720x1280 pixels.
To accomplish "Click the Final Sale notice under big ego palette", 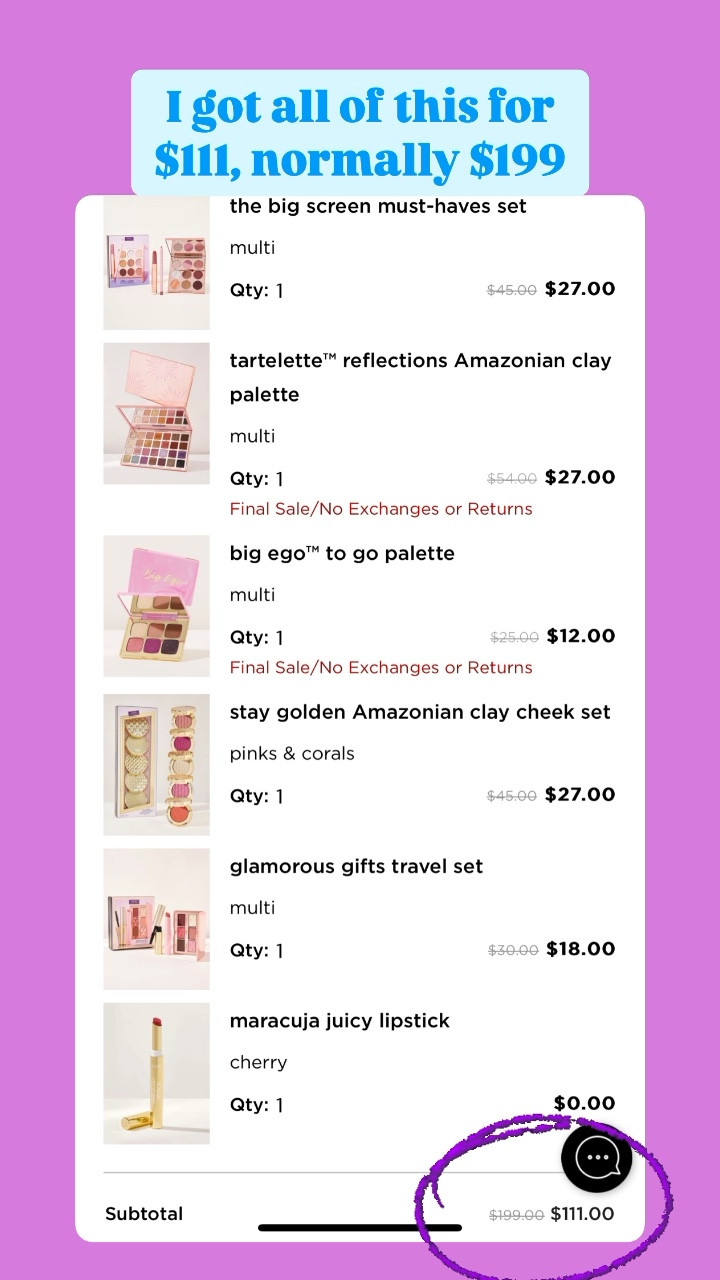I will pyautogui.click(x=381, y=667).
